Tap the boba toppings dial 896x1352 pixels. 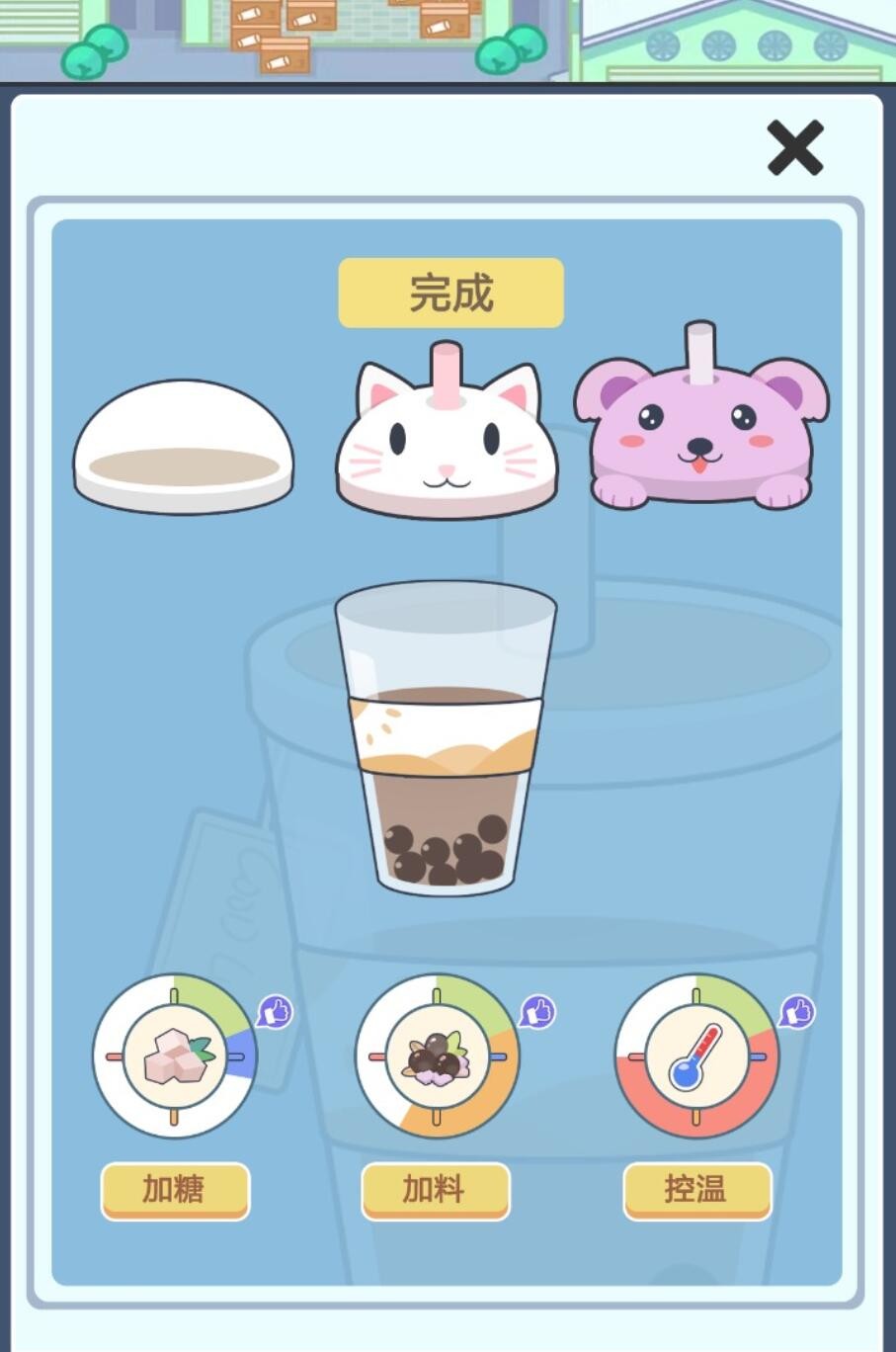[436, 1056]
